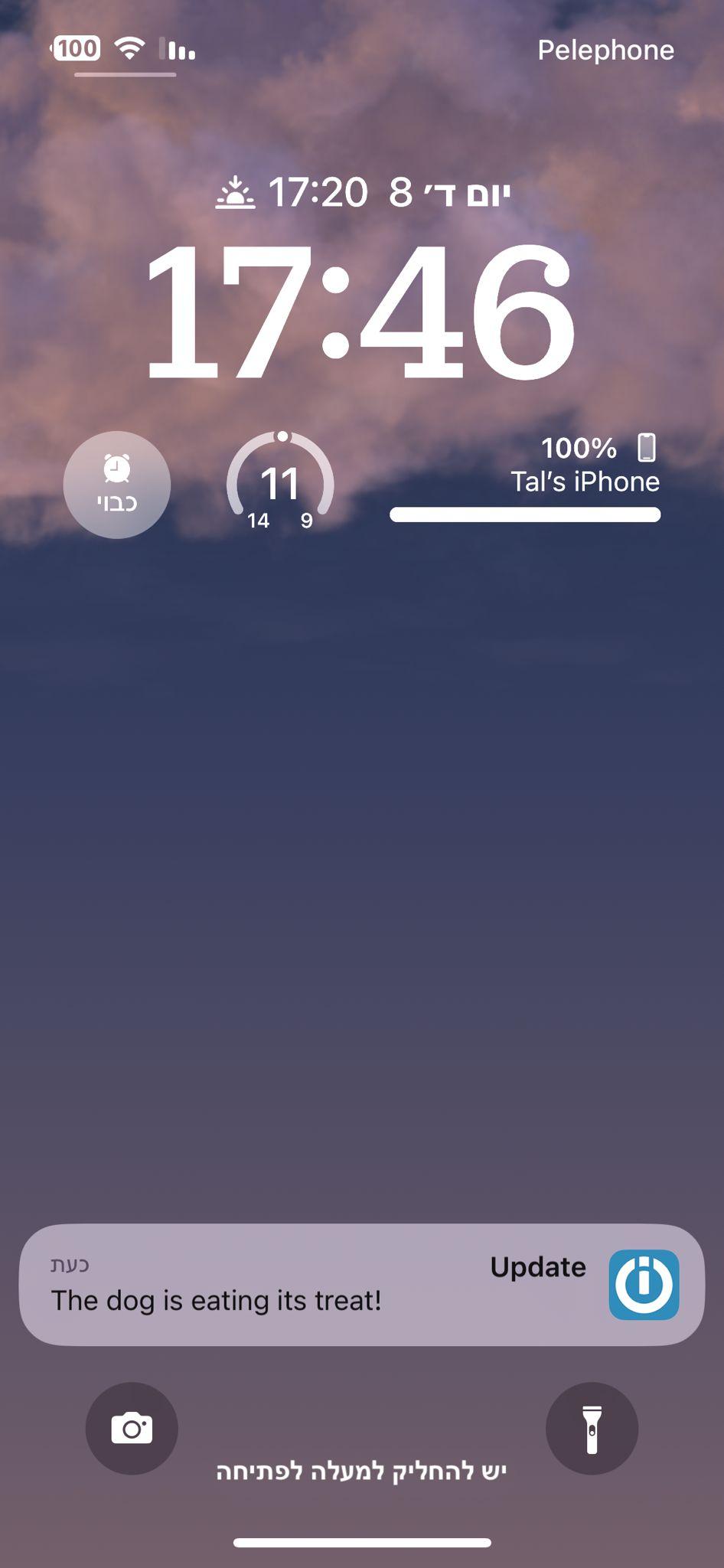724x1568 pixels.
Task: Open the camera from the lock screen
Action: click(132, 1428)
